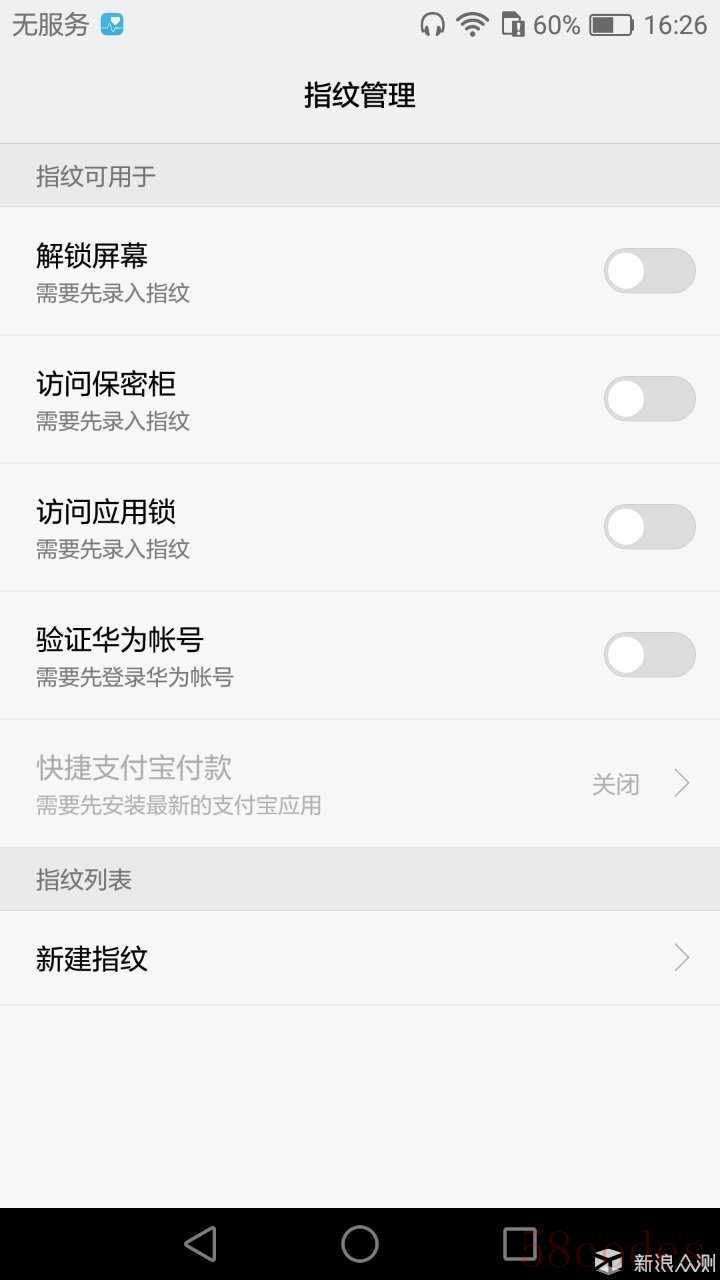Tap the system back button
720x1280 pixels.
point(200,1244)
